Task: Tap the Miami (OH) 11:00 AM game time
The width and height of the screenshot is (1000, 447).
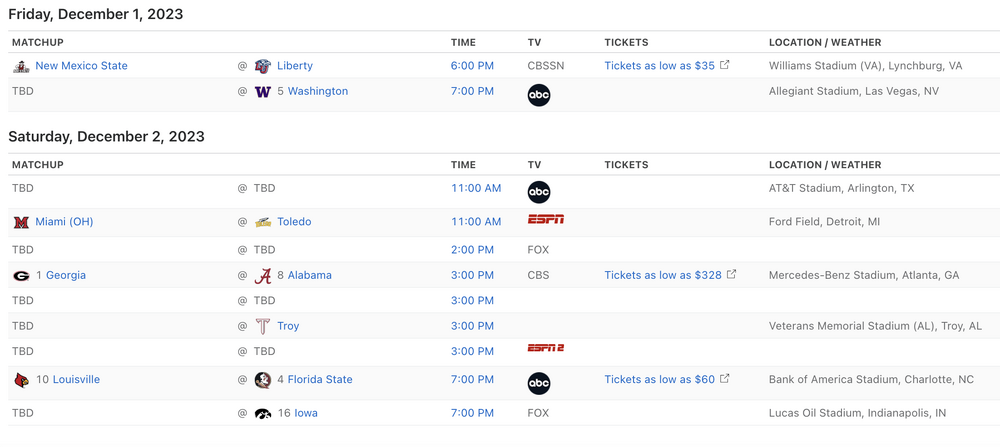Action: [476, 222]
